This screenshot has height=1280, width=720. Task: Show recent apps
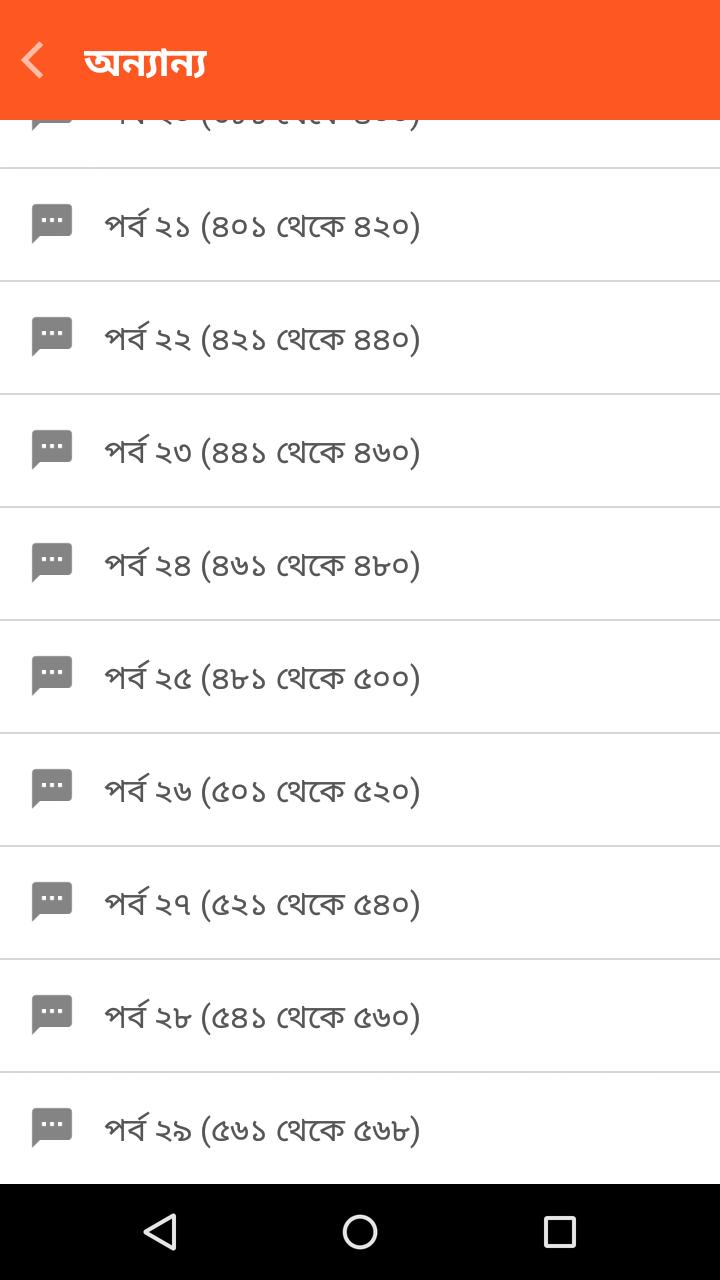click(559, 1232)
